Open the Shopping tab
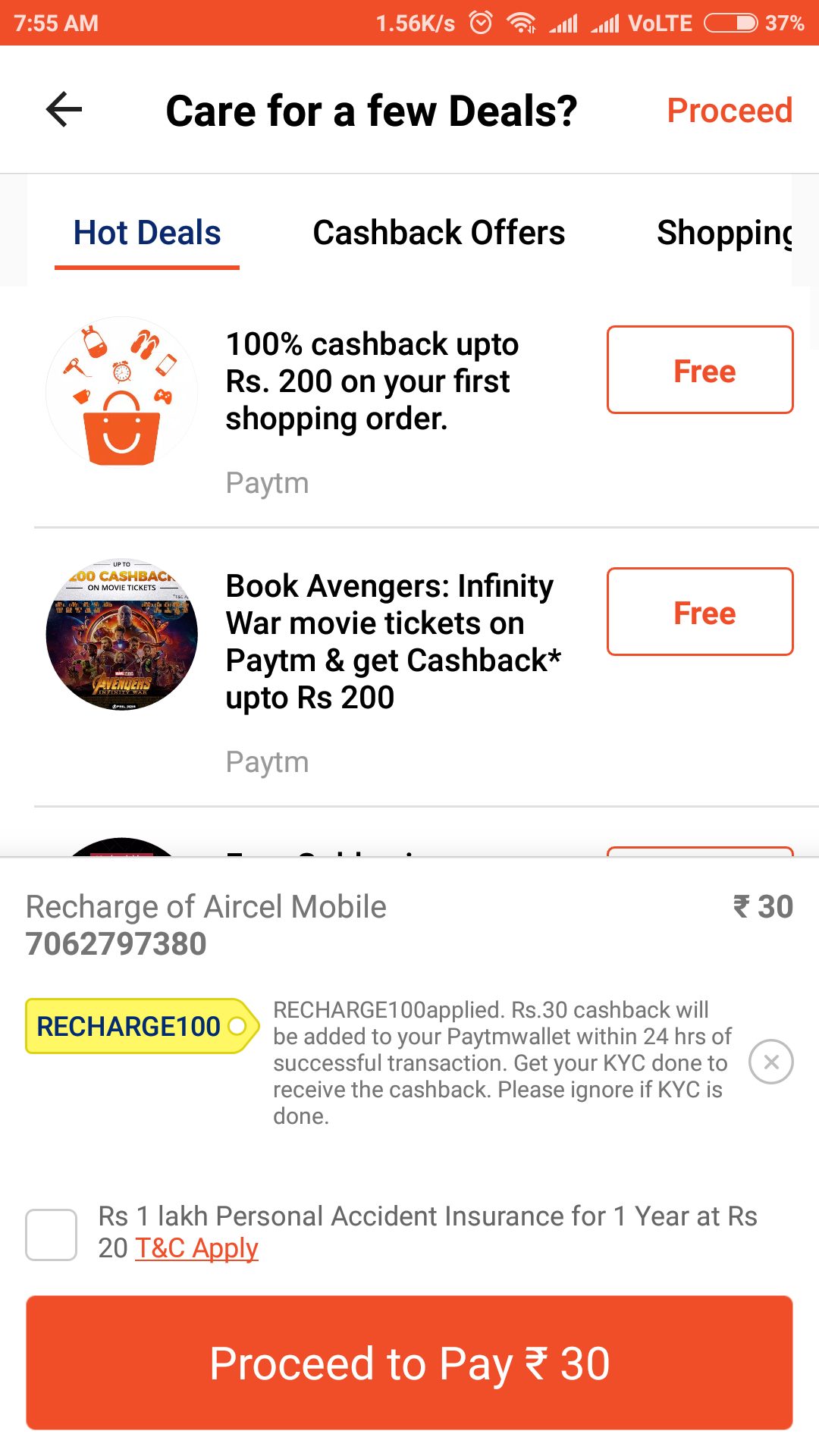The height and width of the screenshot is (1456, 819). [724, 233]
